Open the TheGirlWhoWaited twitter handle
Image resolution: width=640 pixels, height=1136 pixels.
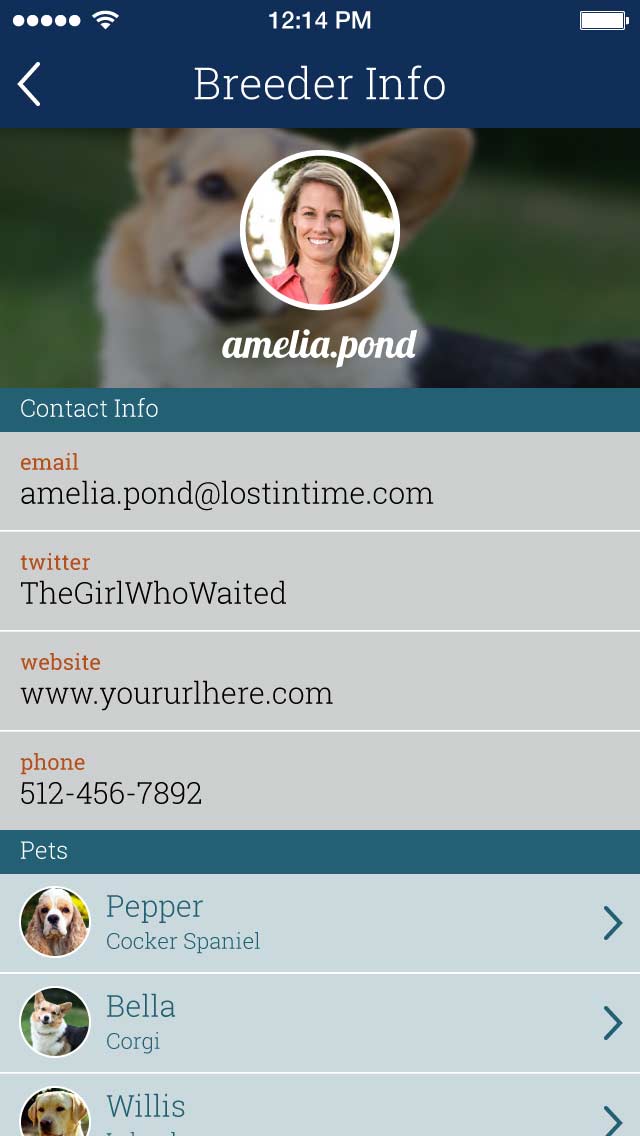click(x=154, y=593)
